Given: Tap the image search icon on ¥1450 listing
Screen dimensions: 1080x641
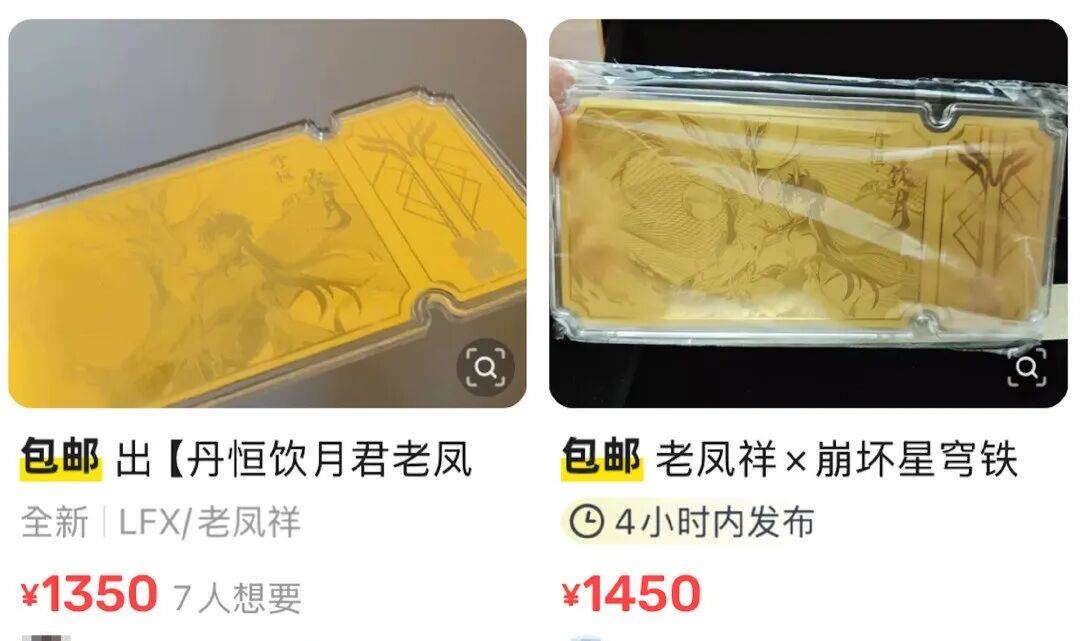Looking at the screenshot, I should [x=1027, y=369].
